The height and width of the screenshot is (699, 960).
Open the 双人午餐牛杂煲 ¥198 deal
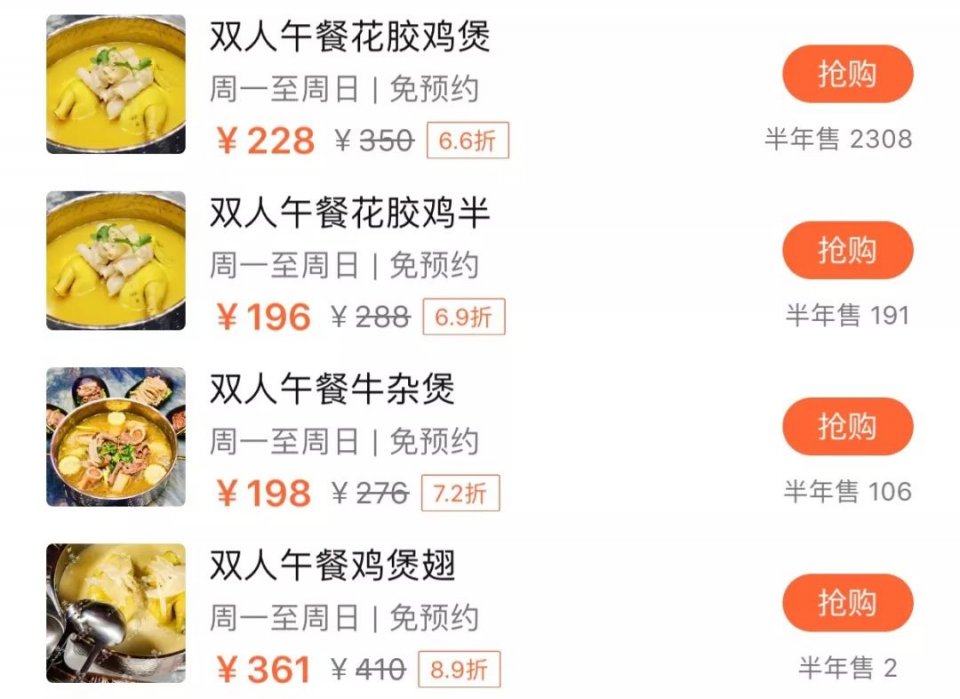pyautogui.click(x=332, y=390)
